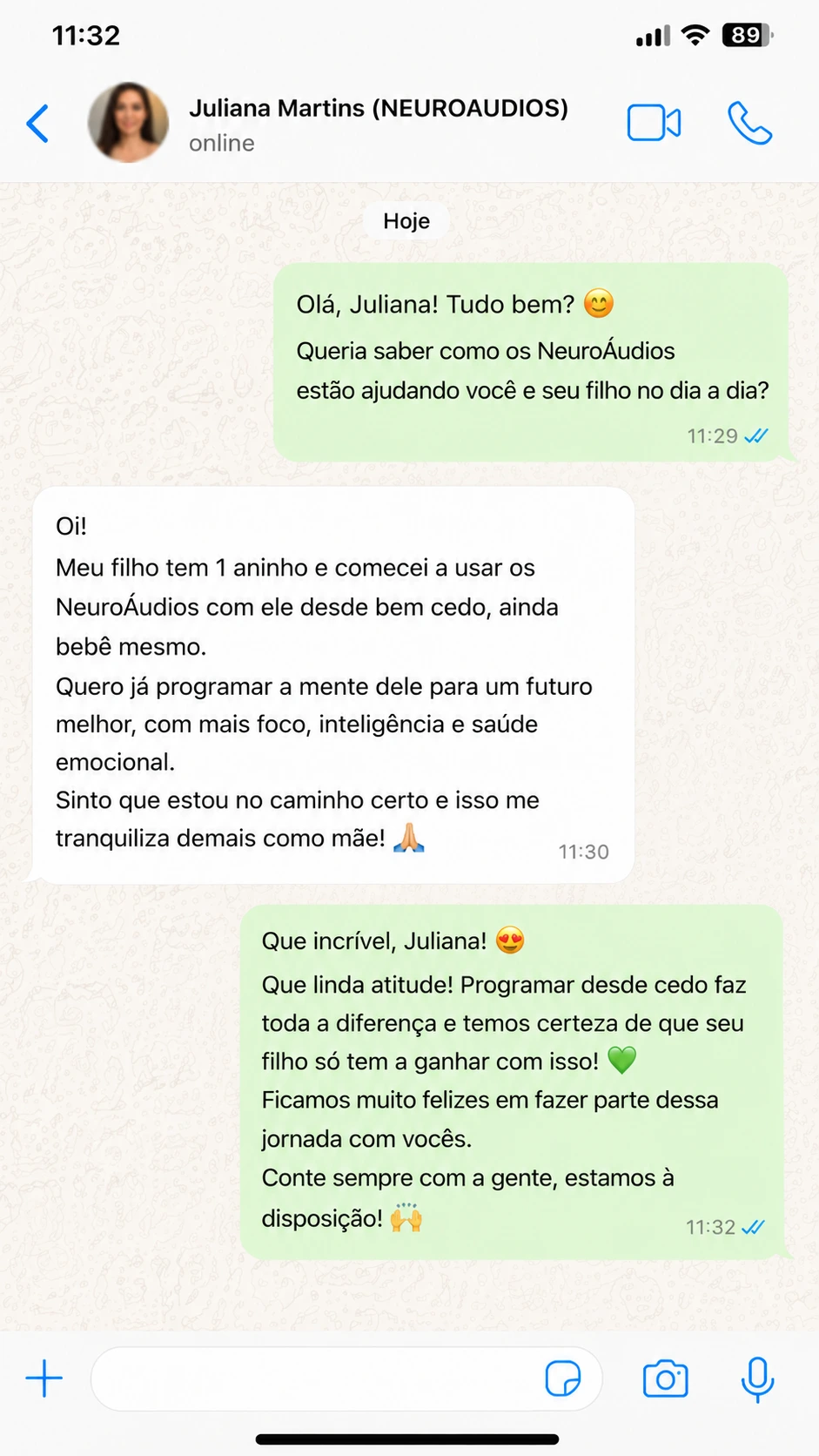The image size is (819, 1456).
Task: Open the sticker picker in message field
Action: click(562, 1378)
